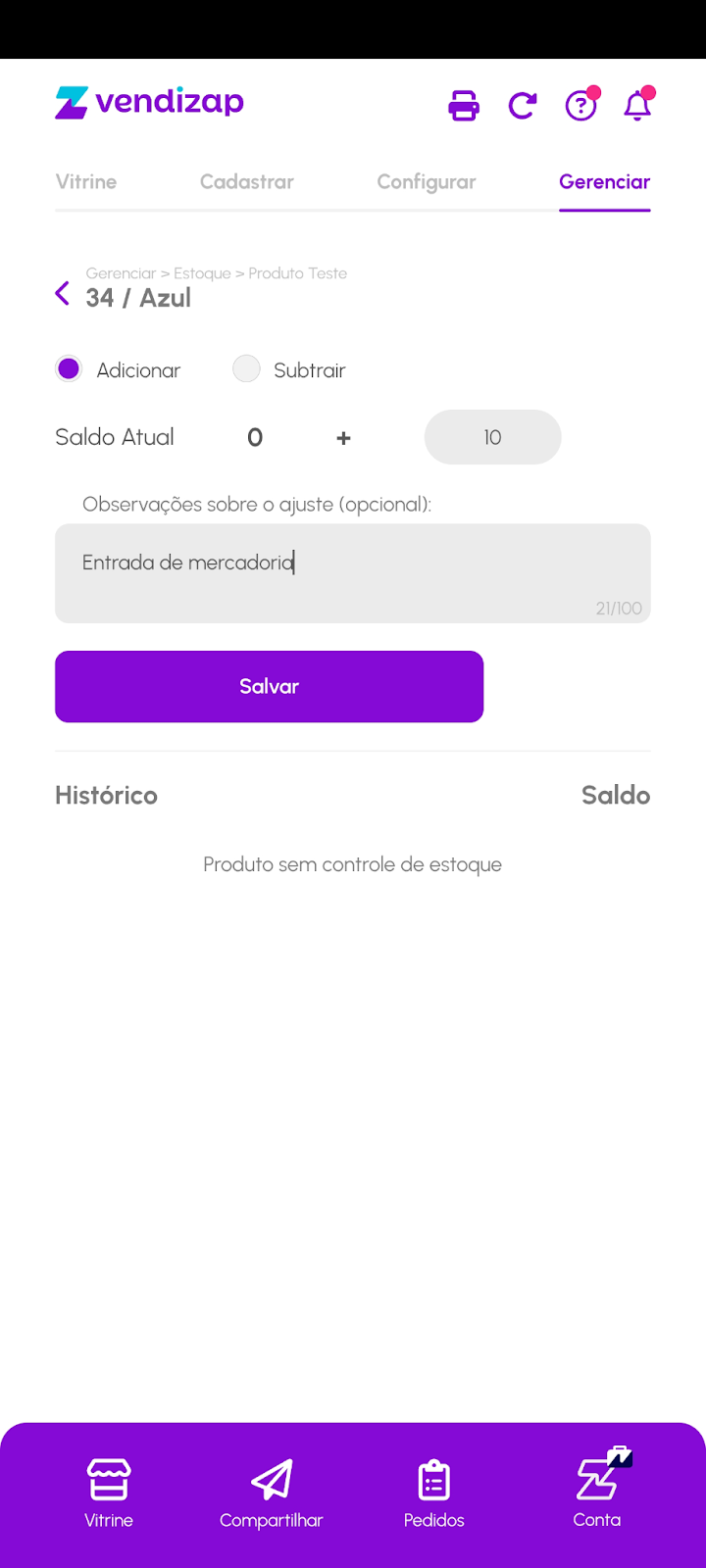Refresh the page with reload icon
706x1568 pixels.
(x=522, y=105)
